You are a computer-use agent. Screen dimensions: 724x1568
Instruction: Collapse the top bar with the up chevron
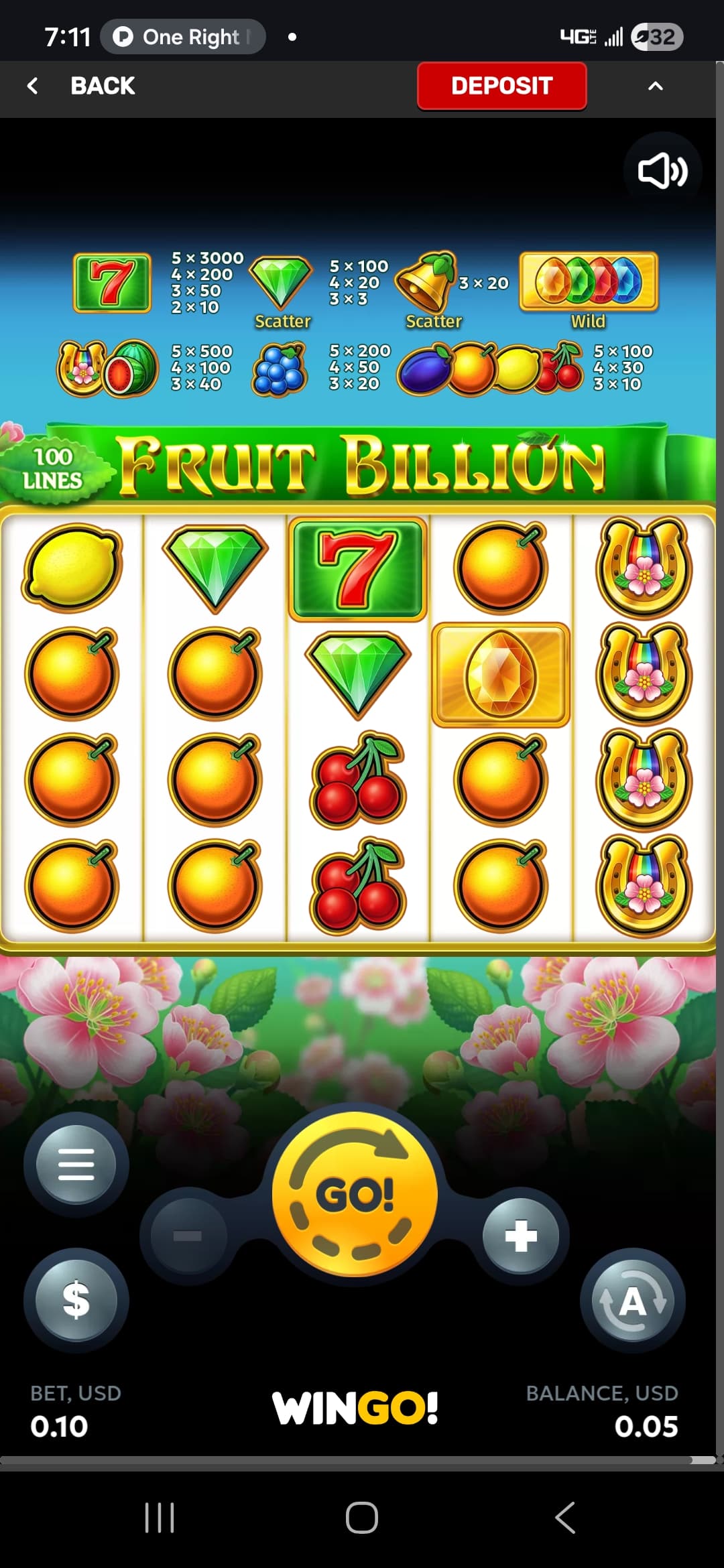point(655,86)
